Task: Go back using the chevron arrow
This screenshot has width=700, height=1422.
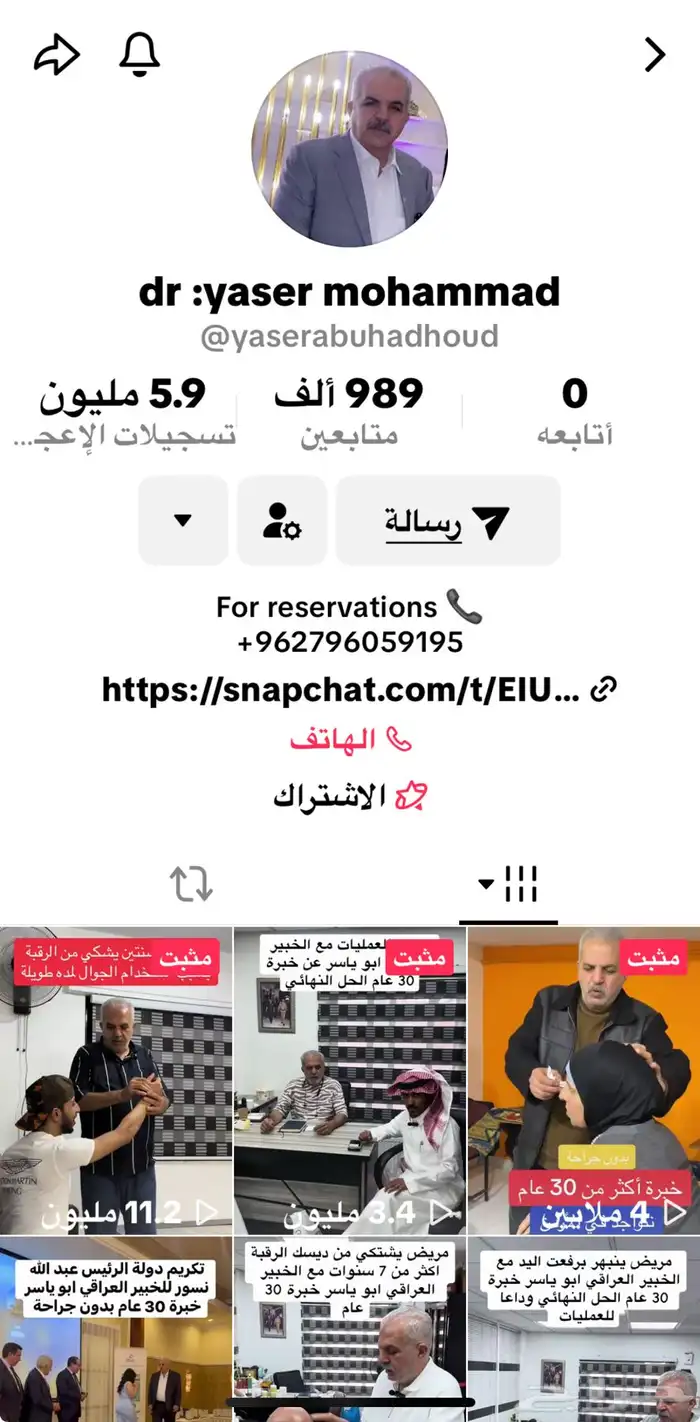Action: pyautogui.click(x=654, y=55)
